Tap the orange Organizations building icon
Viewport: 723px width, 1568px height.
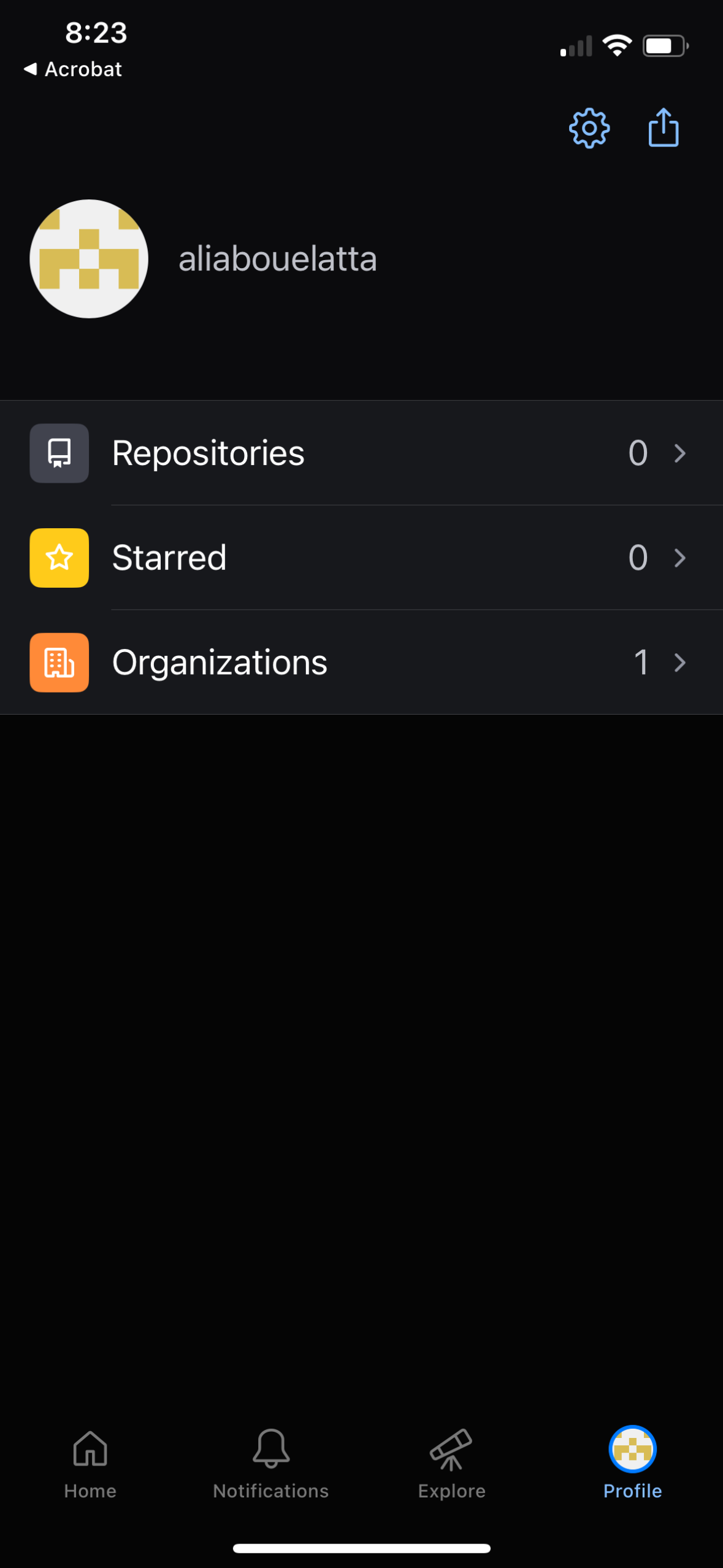(58, 663)
